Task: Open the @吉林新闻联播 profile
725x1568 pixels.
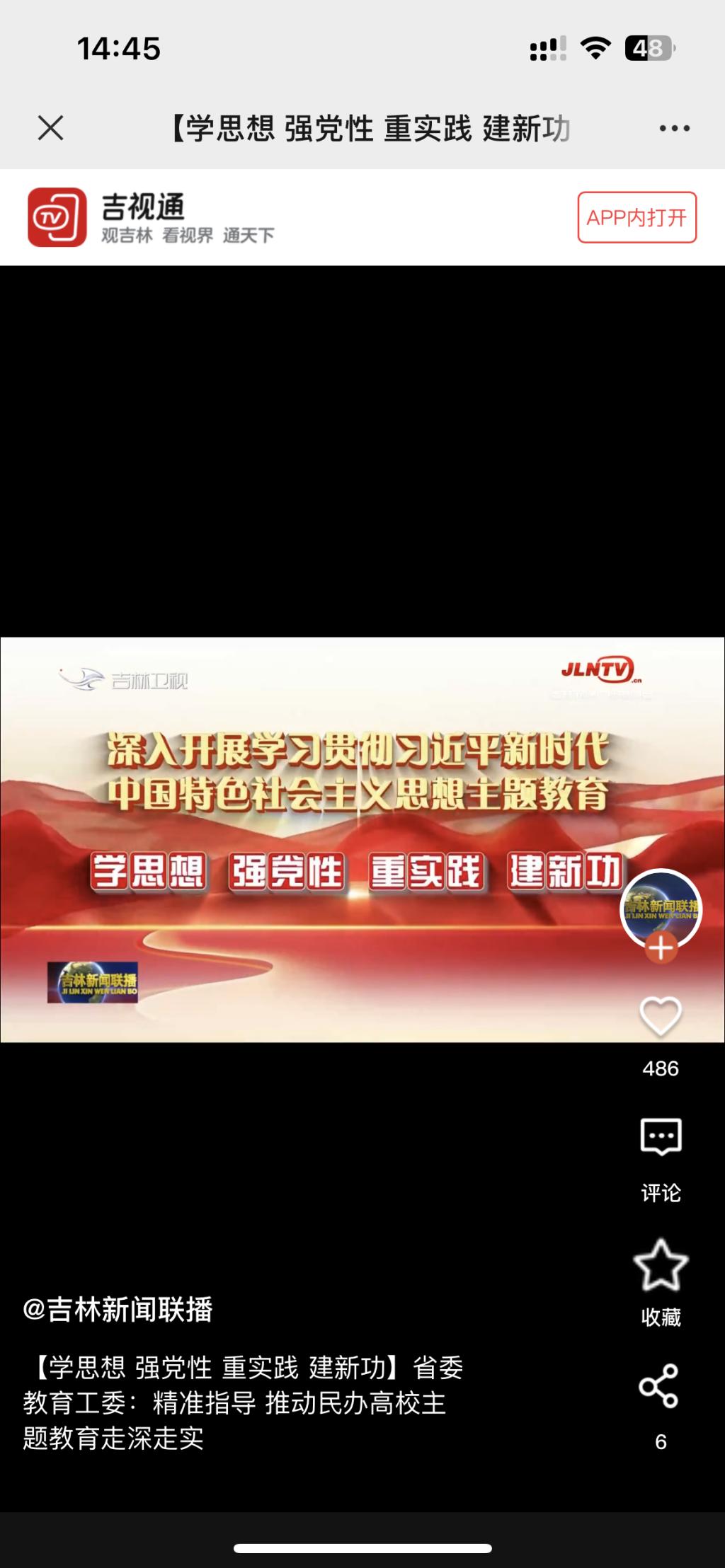Action: click(118, 1310)
